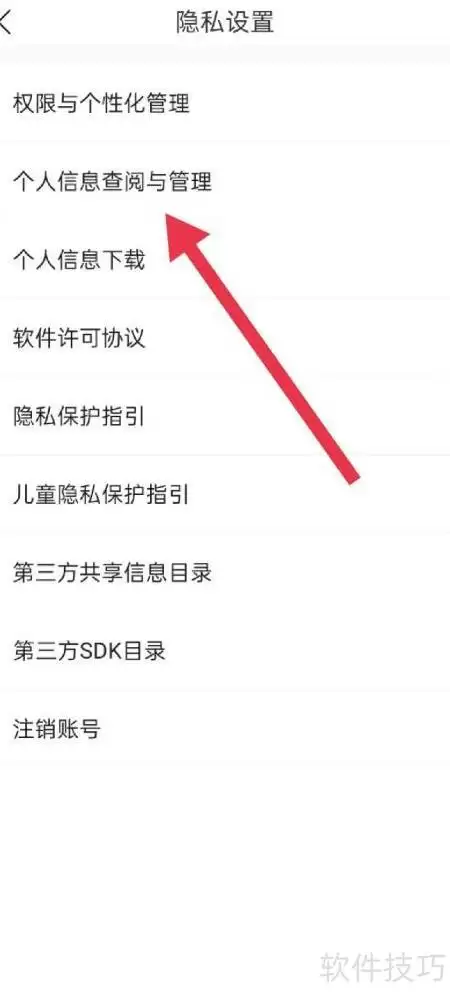This screenshot has height=1001, width=450.
Task: View 第三方共享信息目录
Action: coord(225,573)
